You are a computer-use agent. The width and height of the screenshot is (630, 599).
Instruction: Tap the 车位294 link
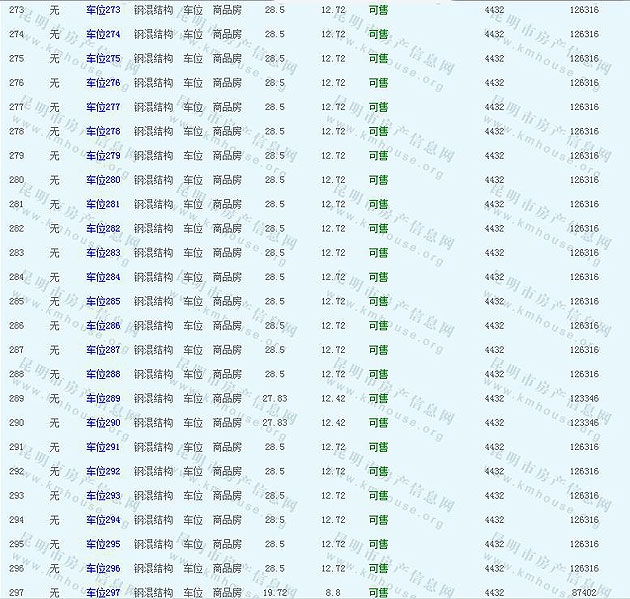click(x=103, y=520)
